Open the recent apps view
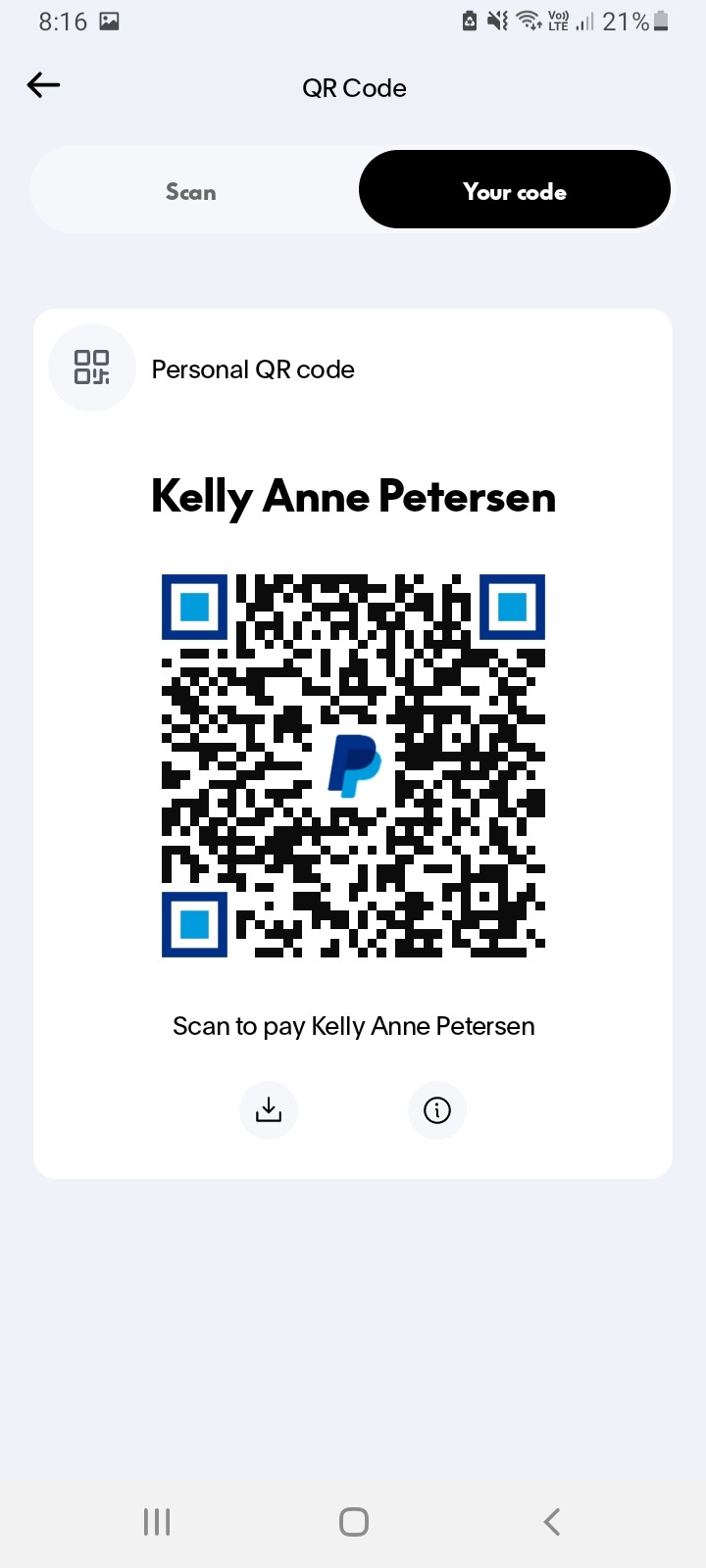 (157, 1521)
